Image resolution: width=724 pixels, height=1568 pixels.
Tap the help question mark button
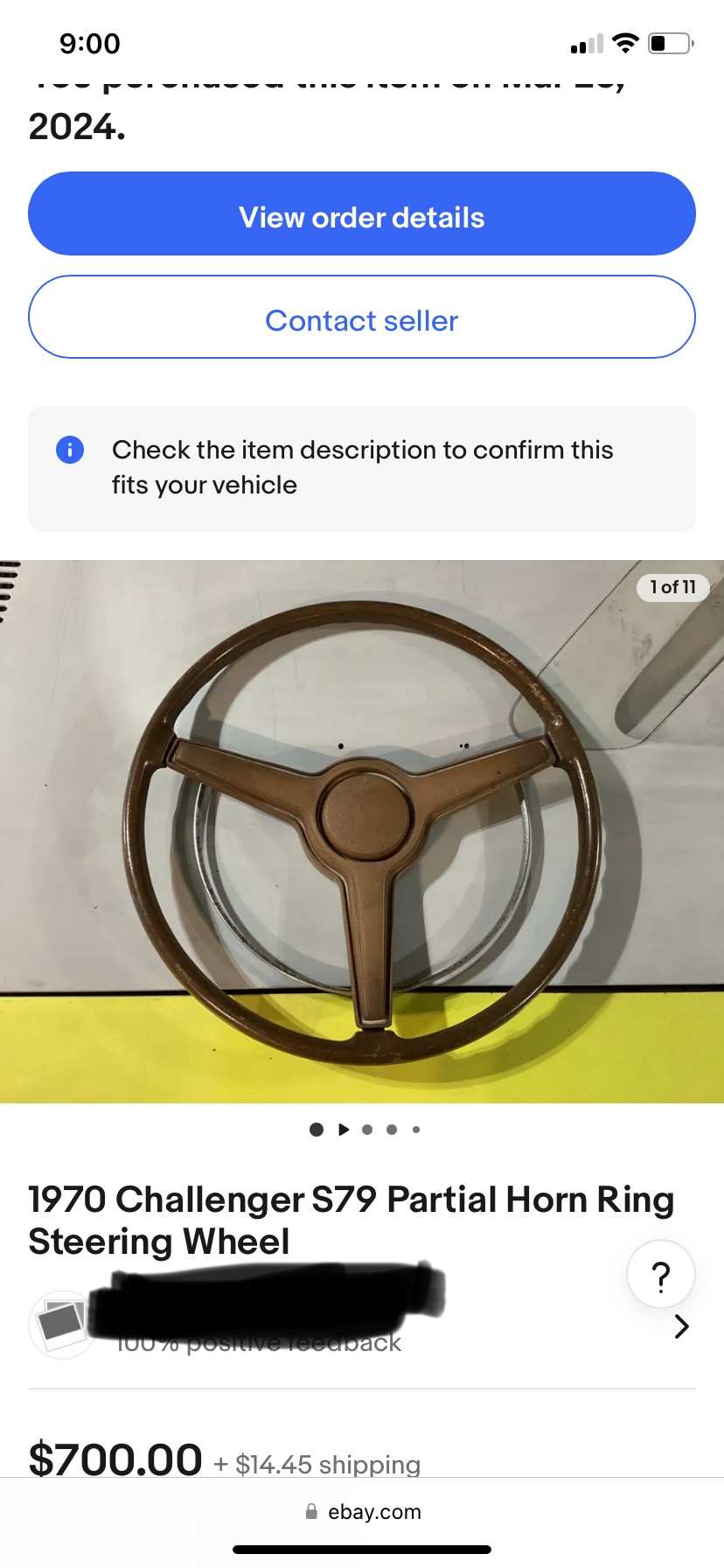click(x=661, y=1275)
